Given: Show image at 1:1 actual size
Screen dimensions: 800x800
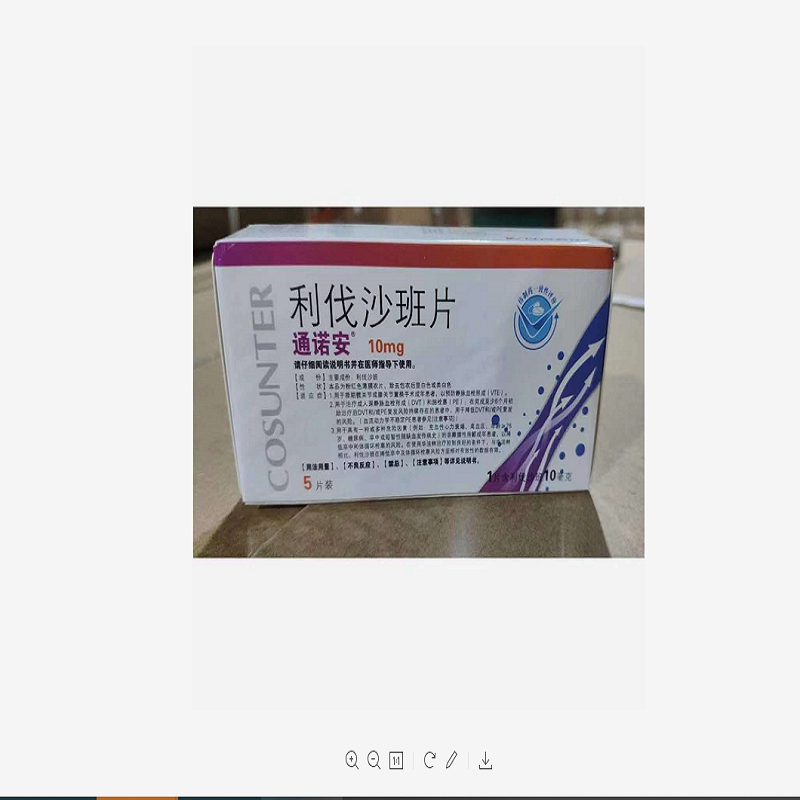Looking at the screenshot, I should [x=396, y=760].
